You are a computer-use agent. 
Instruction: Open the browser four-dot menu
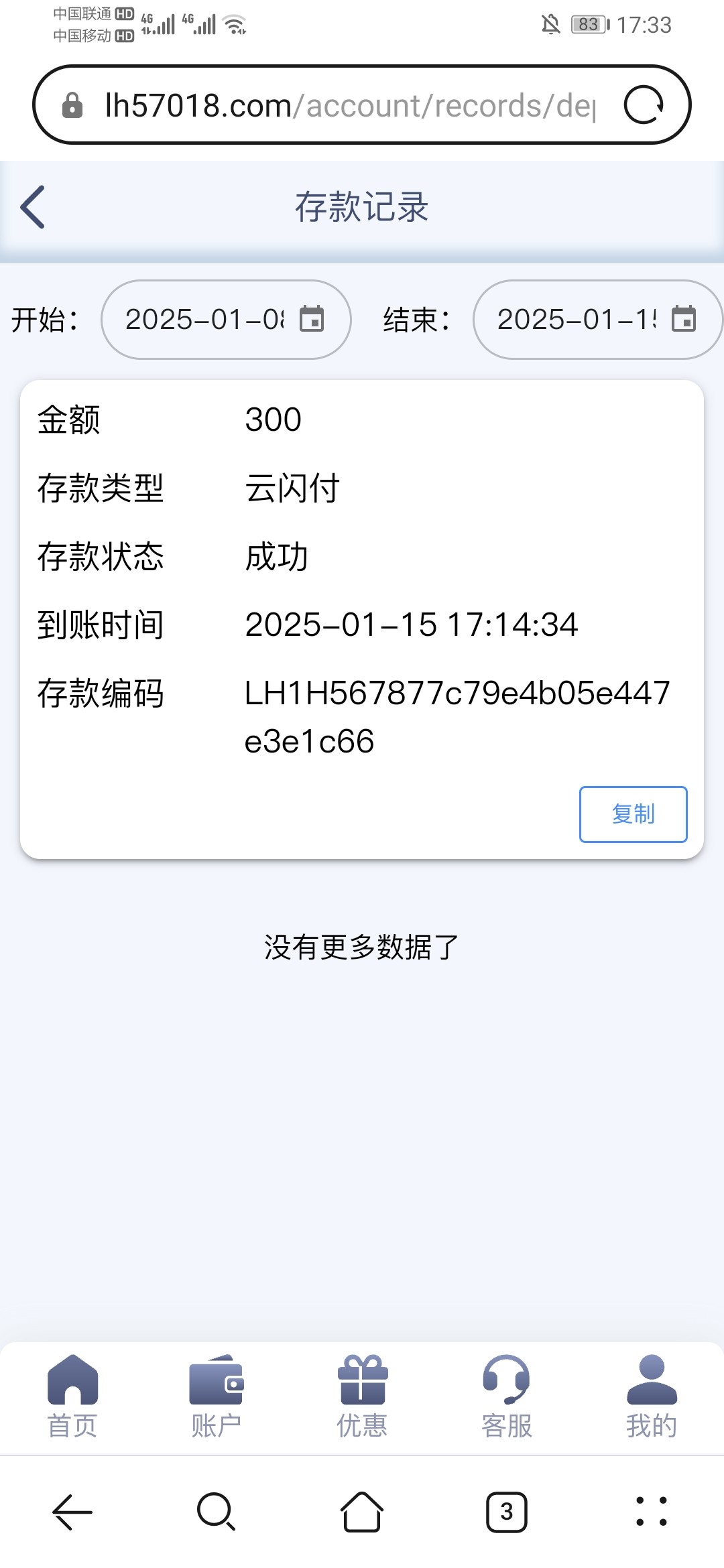pos(652,1512)
